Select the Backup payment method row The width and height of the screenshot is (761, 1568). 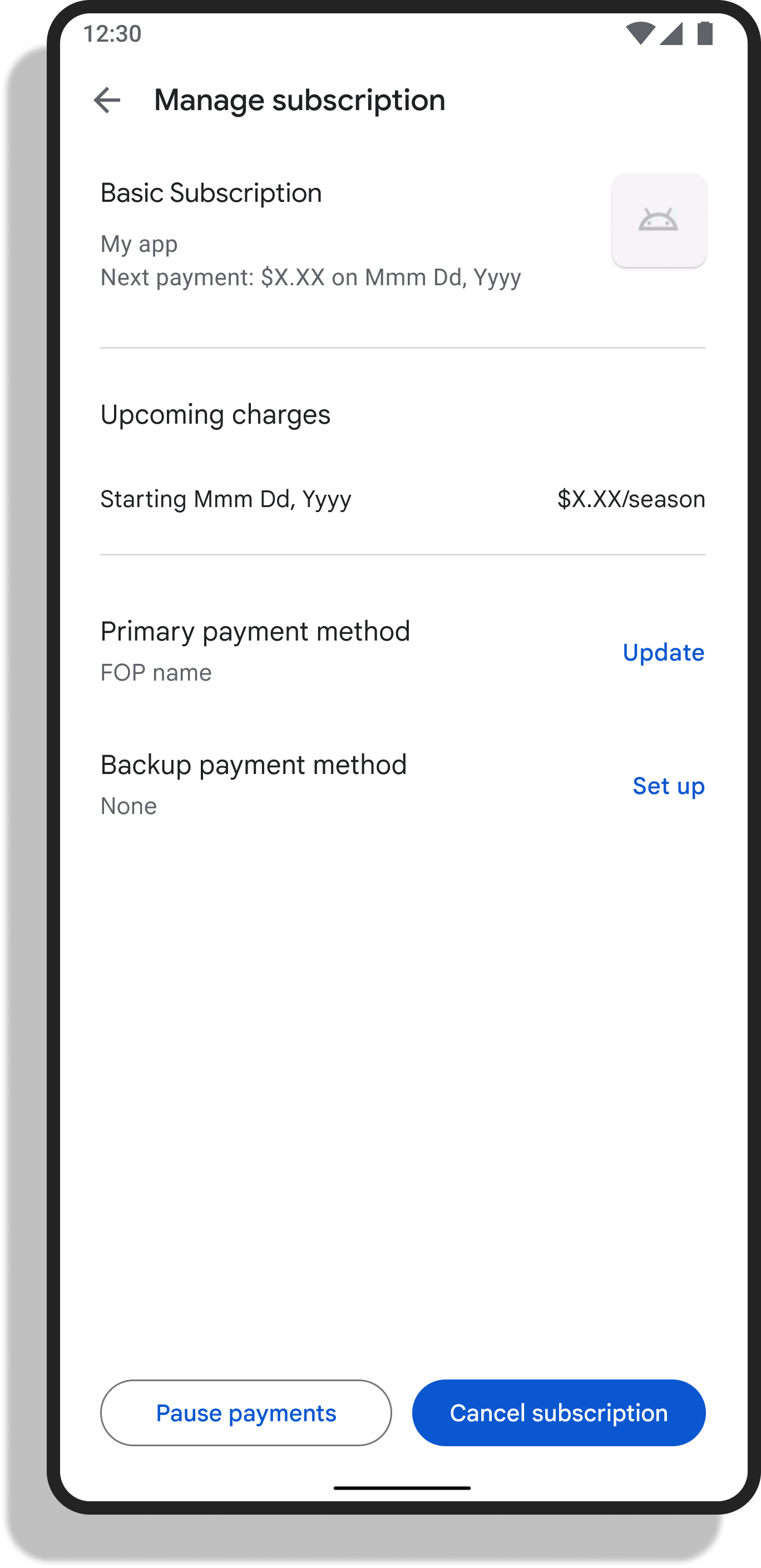click(x=254, y=765)
